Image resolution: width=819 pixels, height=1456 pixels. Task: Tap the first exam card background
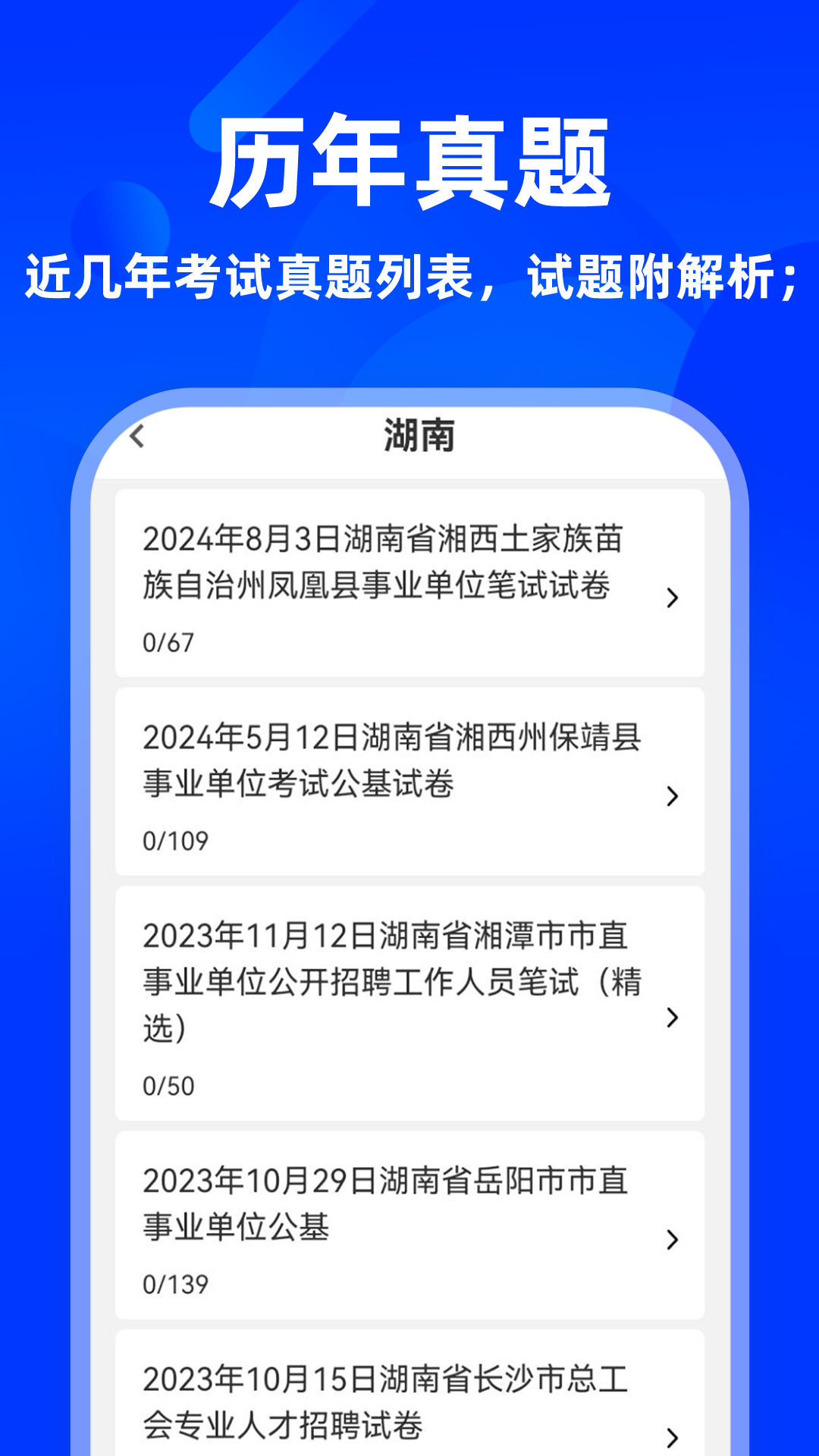point(409,584)
